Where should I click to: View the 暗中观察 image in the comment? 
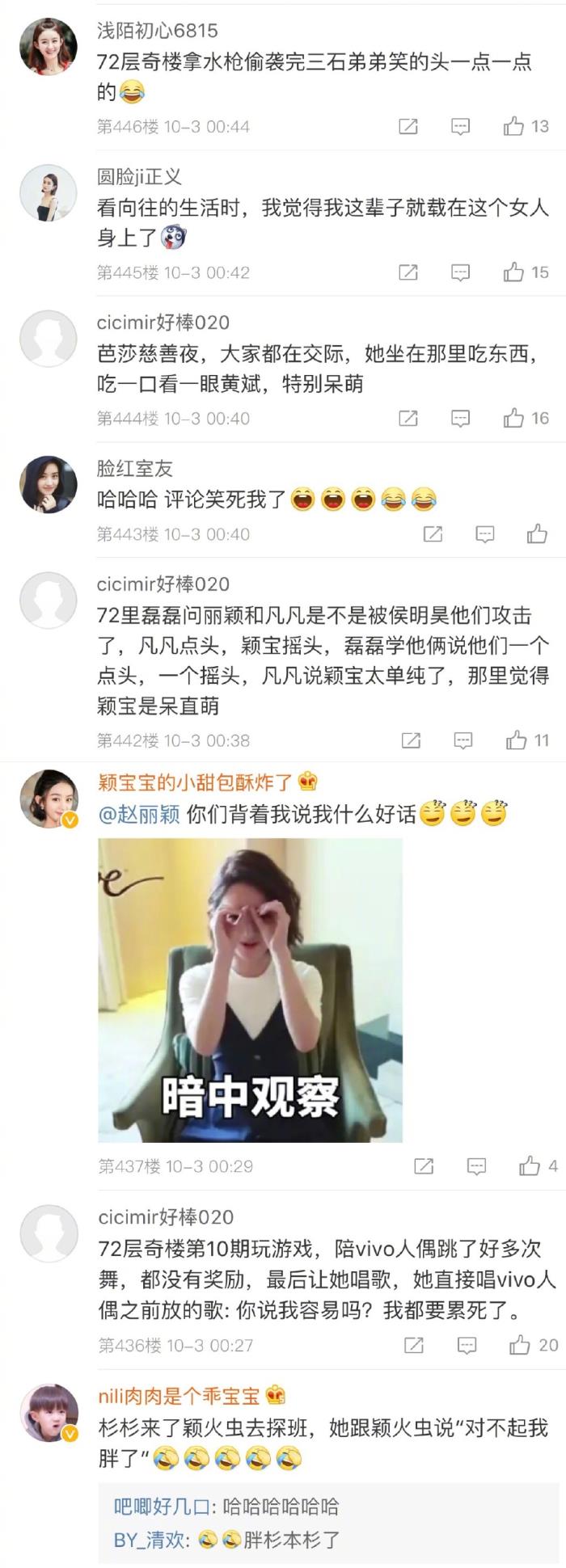(250, 990)
